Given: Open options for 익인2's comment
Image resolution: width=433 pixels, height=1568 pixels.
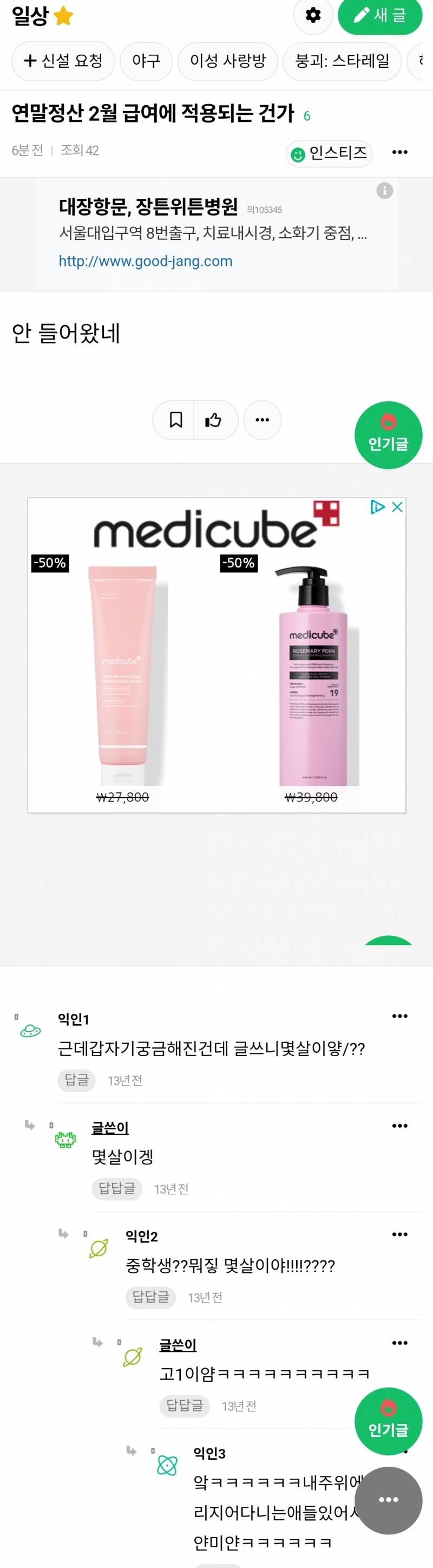Looking at the screenshot, I should point(399,1234).
